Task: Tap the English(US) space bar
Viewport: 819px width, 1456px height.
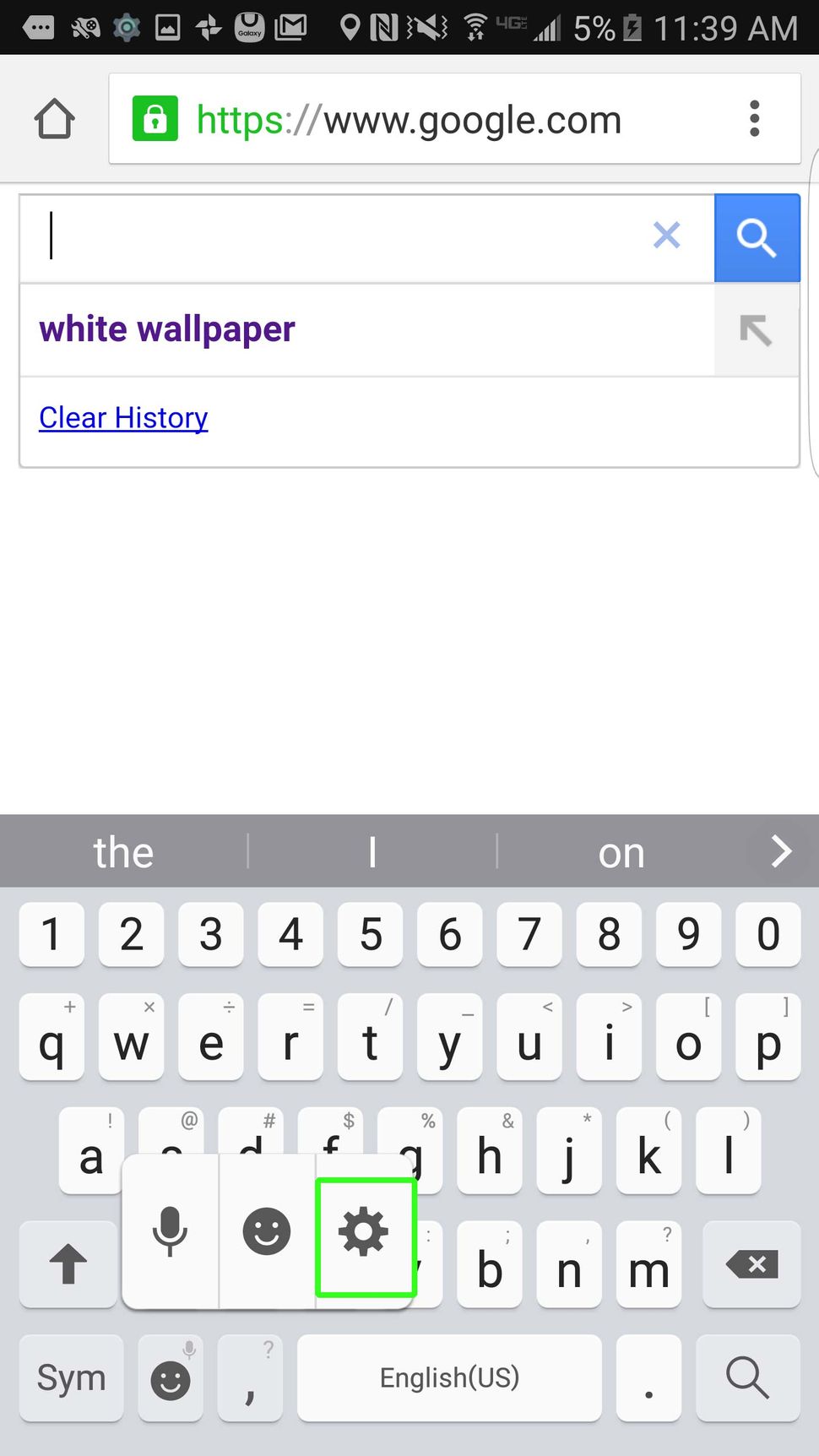Action: pyautogui.click(x=449, y=1378)
